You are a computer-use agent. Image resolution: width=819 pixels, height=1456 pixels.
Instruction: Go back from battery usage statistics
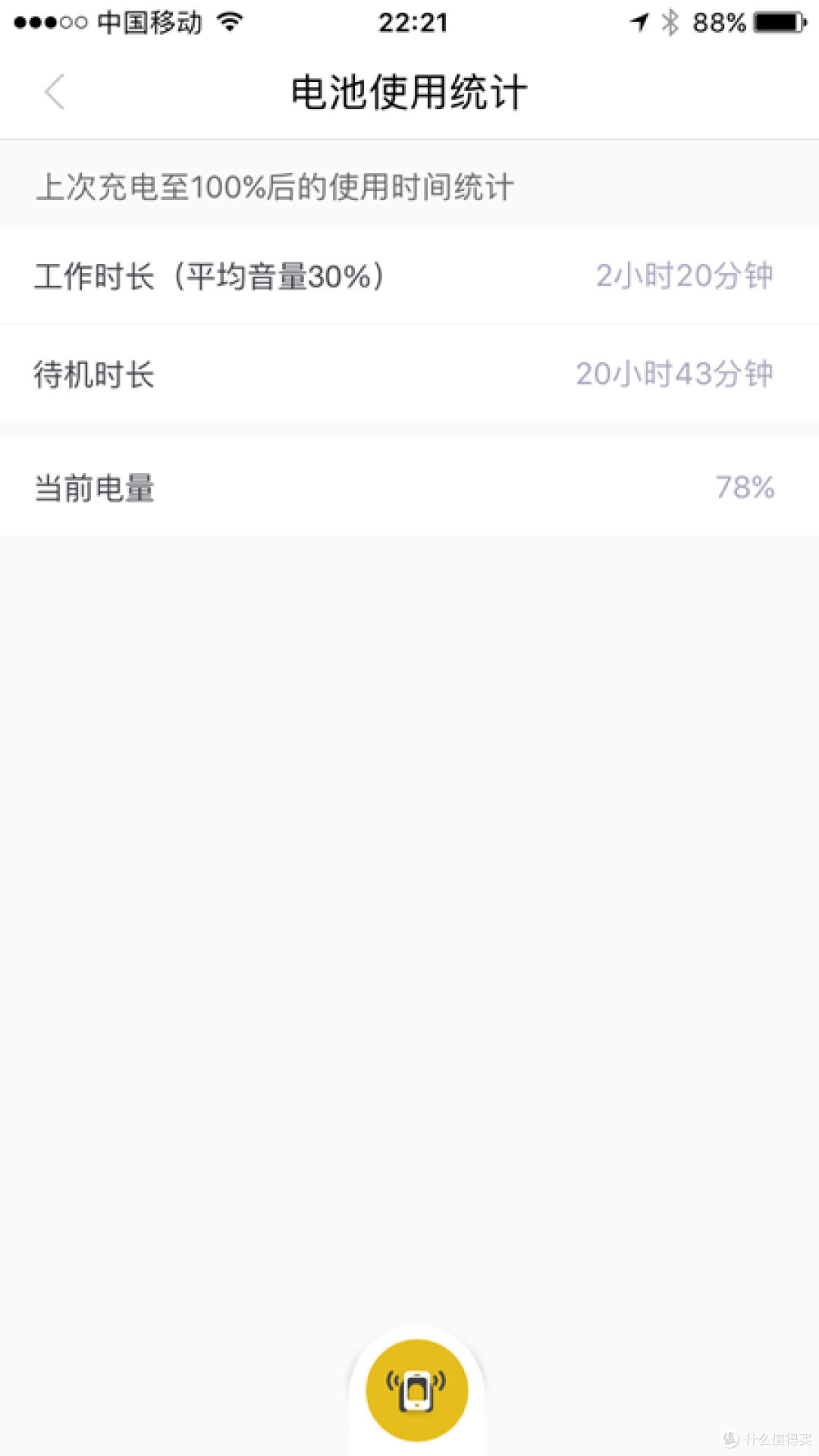tap(55, 93)
